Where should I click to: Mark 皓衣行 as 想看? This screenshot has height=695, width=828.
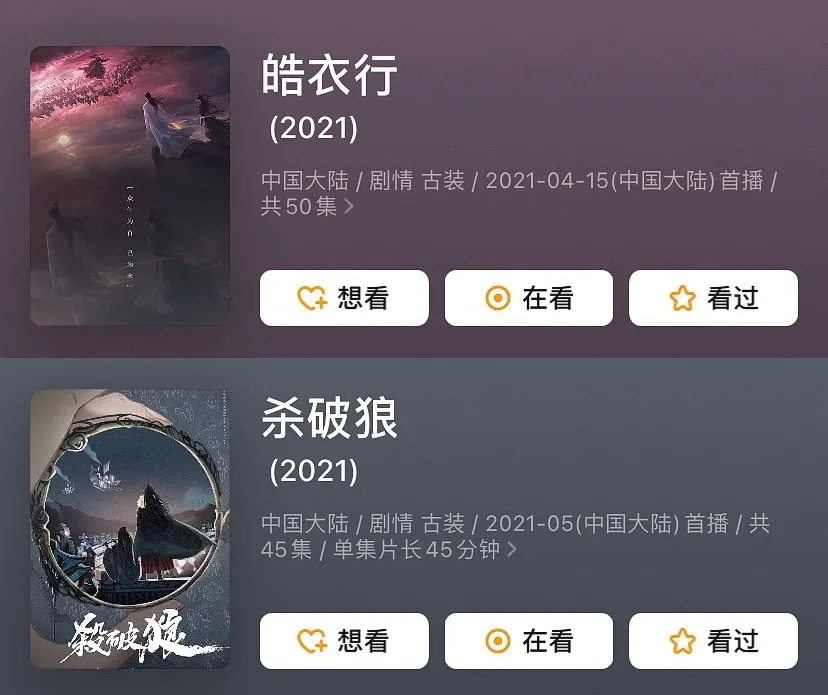(x=344, y=298)
